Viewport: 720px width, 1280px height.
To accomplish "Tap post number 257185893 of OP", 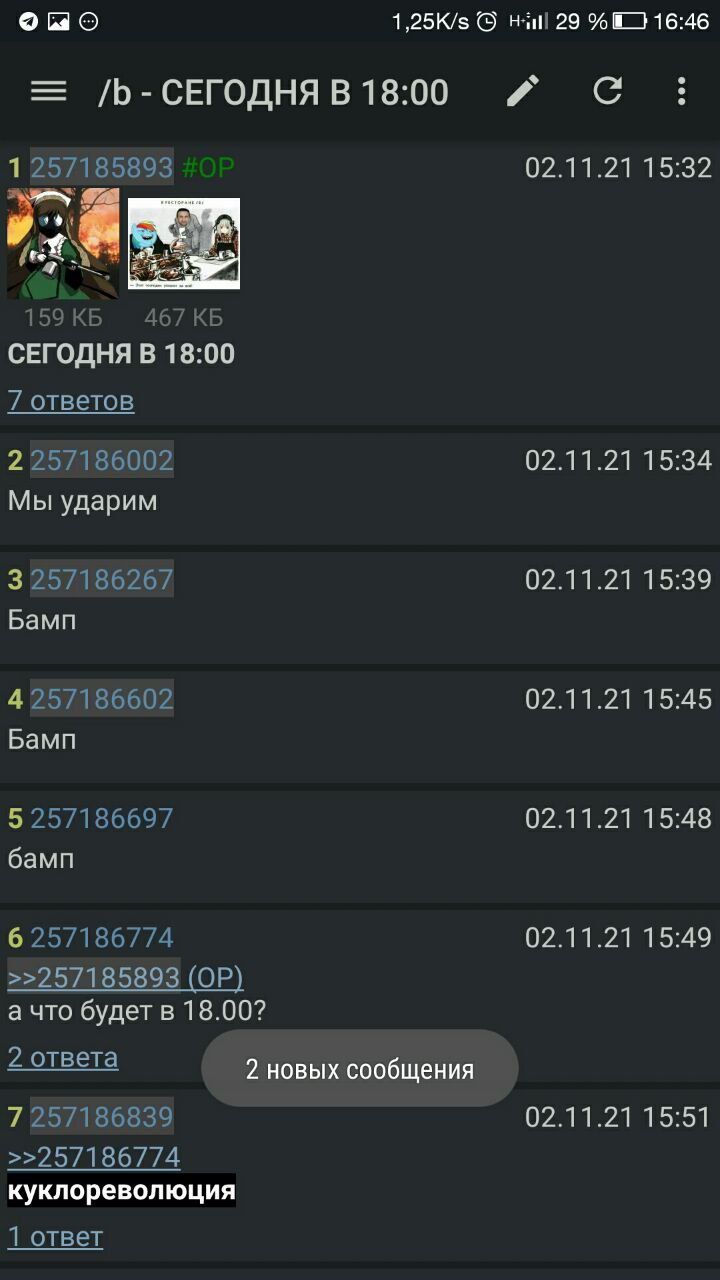I will [102, 168].
